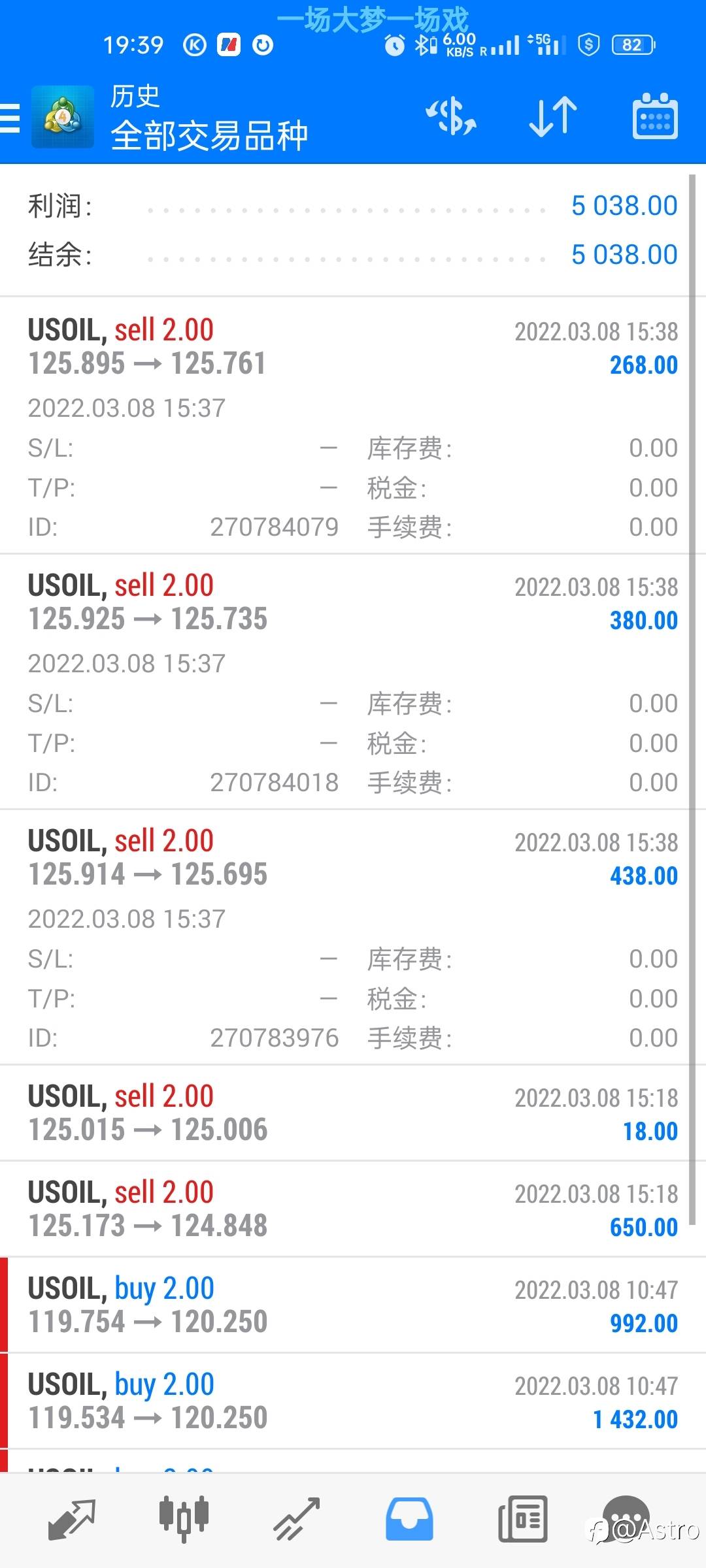
Task: Switch to the Quotes tab with arrows icon
Action: pyautogui.click(x=72, y=1520)
